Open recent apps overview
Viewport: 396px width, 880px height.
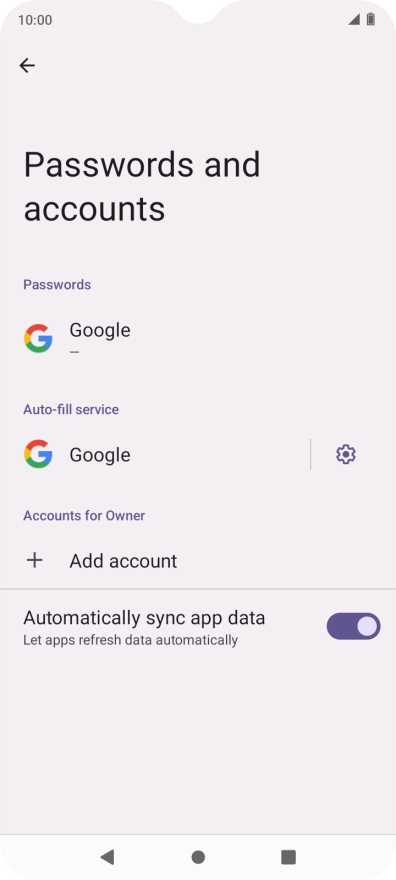(x=288, y=857)
